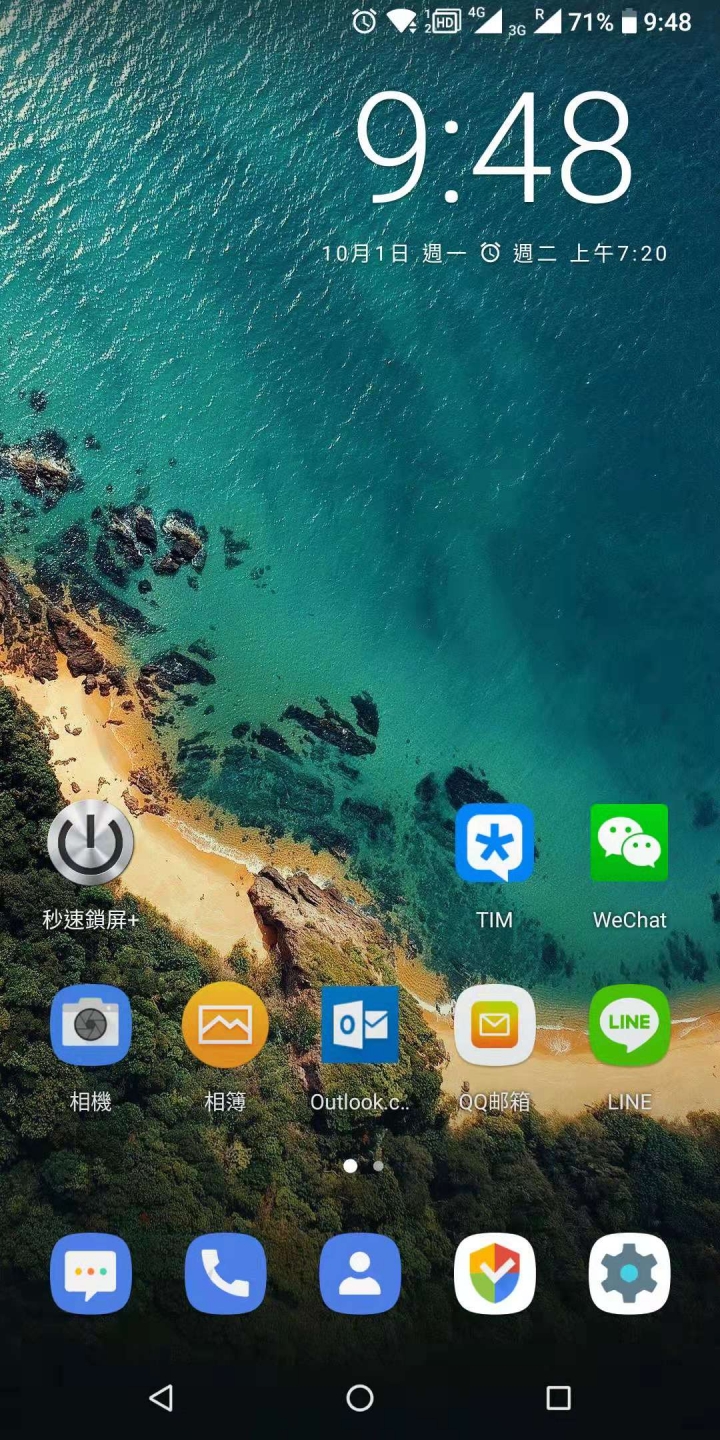Open the Outlook mail app
This screenshot has height=1440, width=720.
click(x=360, y=1024)
